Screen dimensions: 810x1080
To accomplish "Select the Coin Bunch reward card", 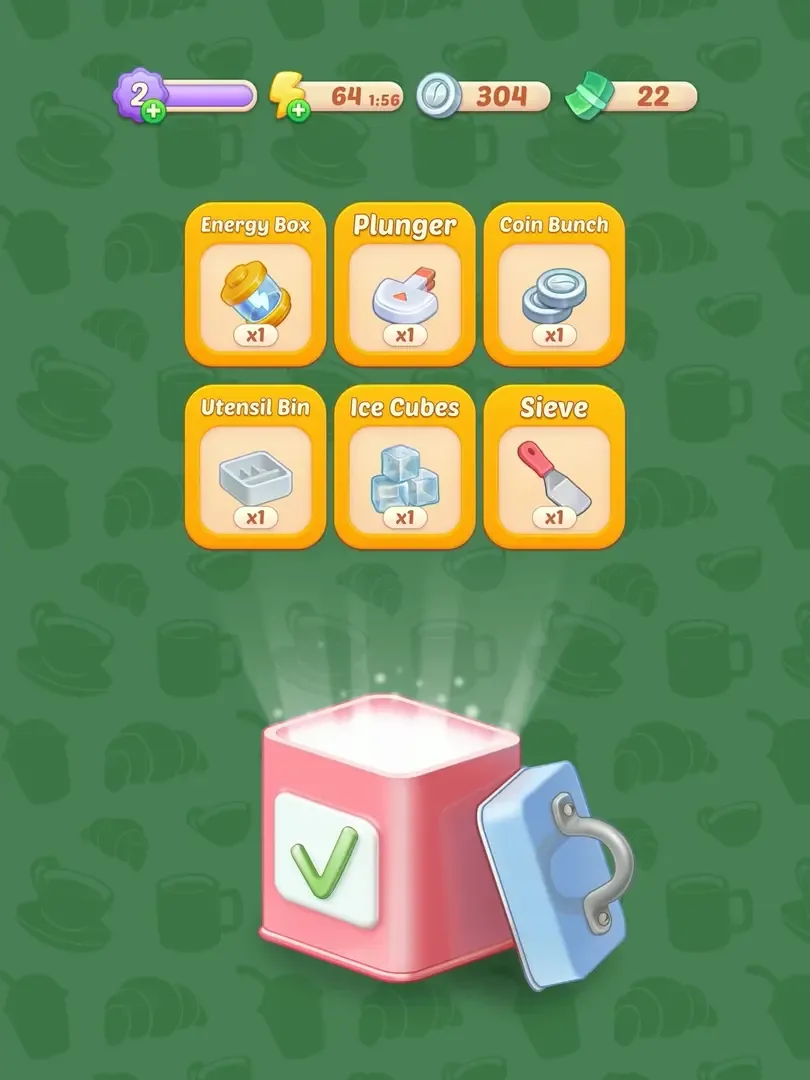I will [x=554, y=285].
